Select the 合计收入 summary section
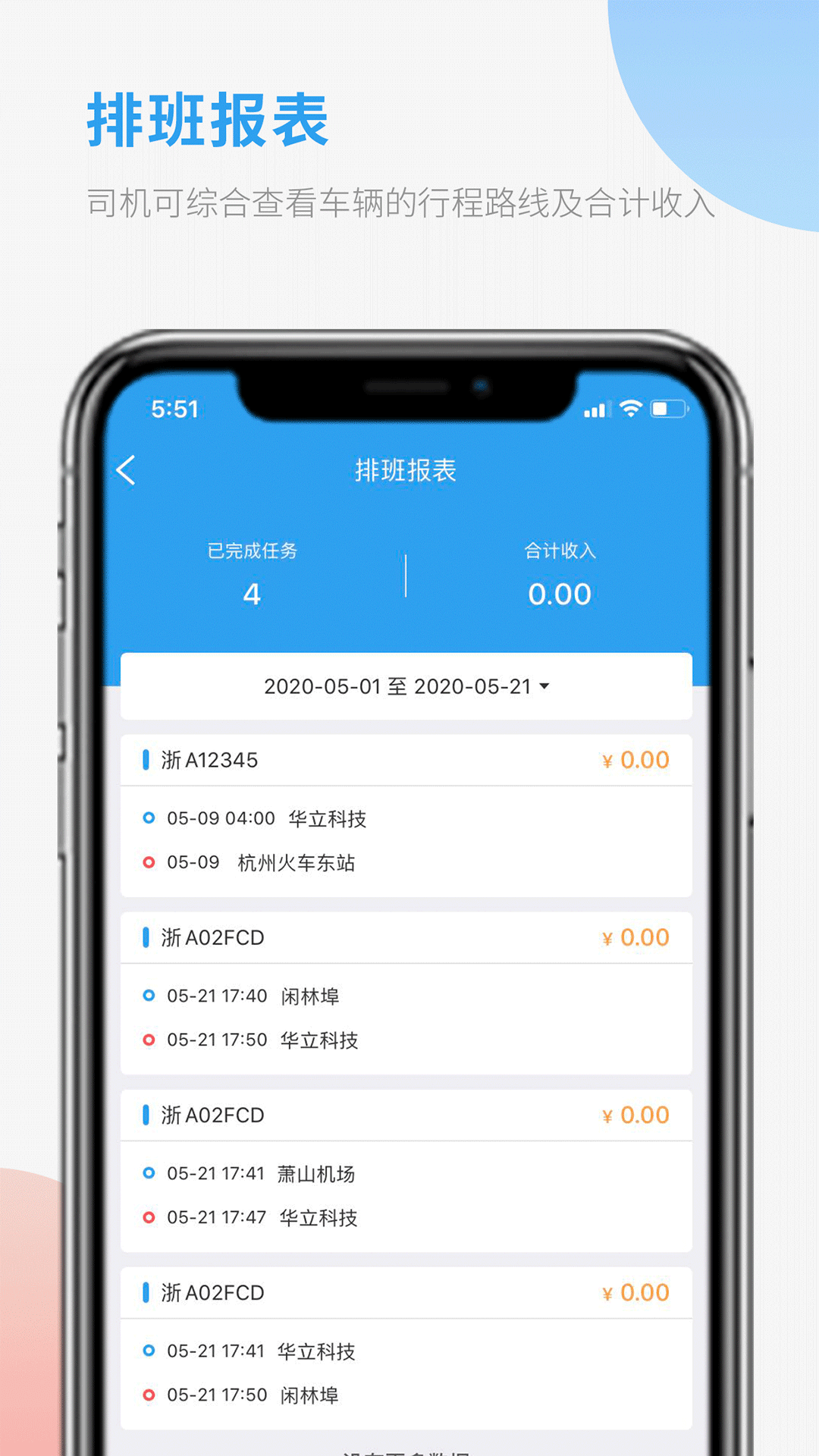Screen dimensions: 819x1456 coord(560,573)
